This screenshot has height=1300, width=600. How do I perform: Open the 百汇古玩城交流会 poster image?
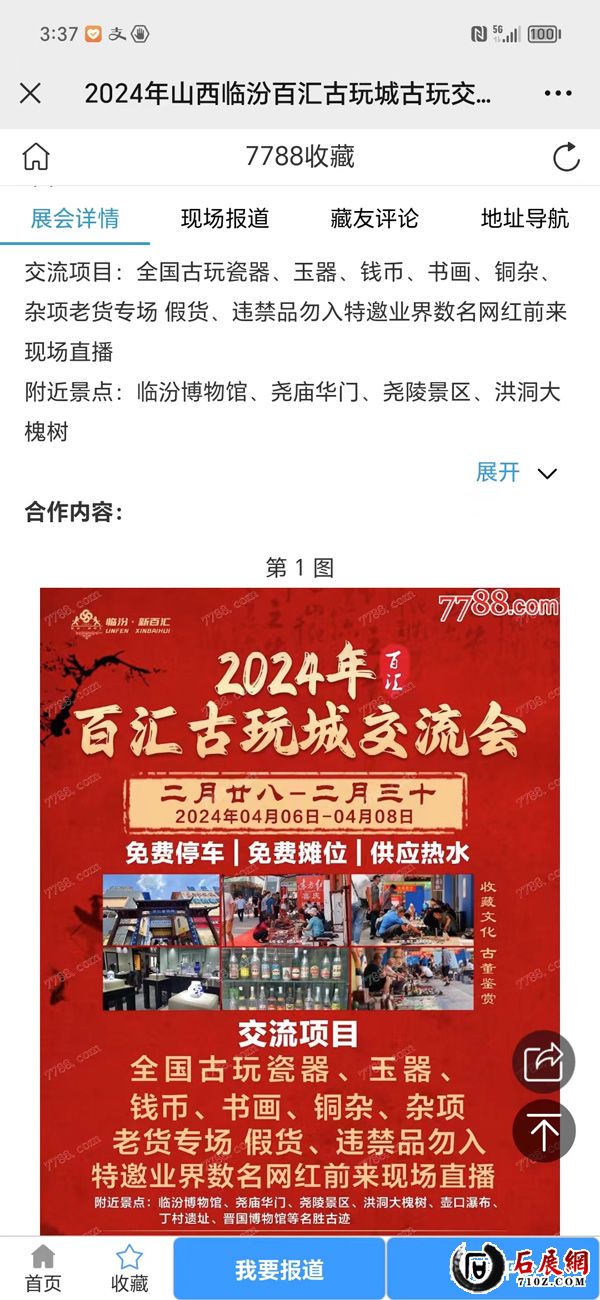click(300, 900)
